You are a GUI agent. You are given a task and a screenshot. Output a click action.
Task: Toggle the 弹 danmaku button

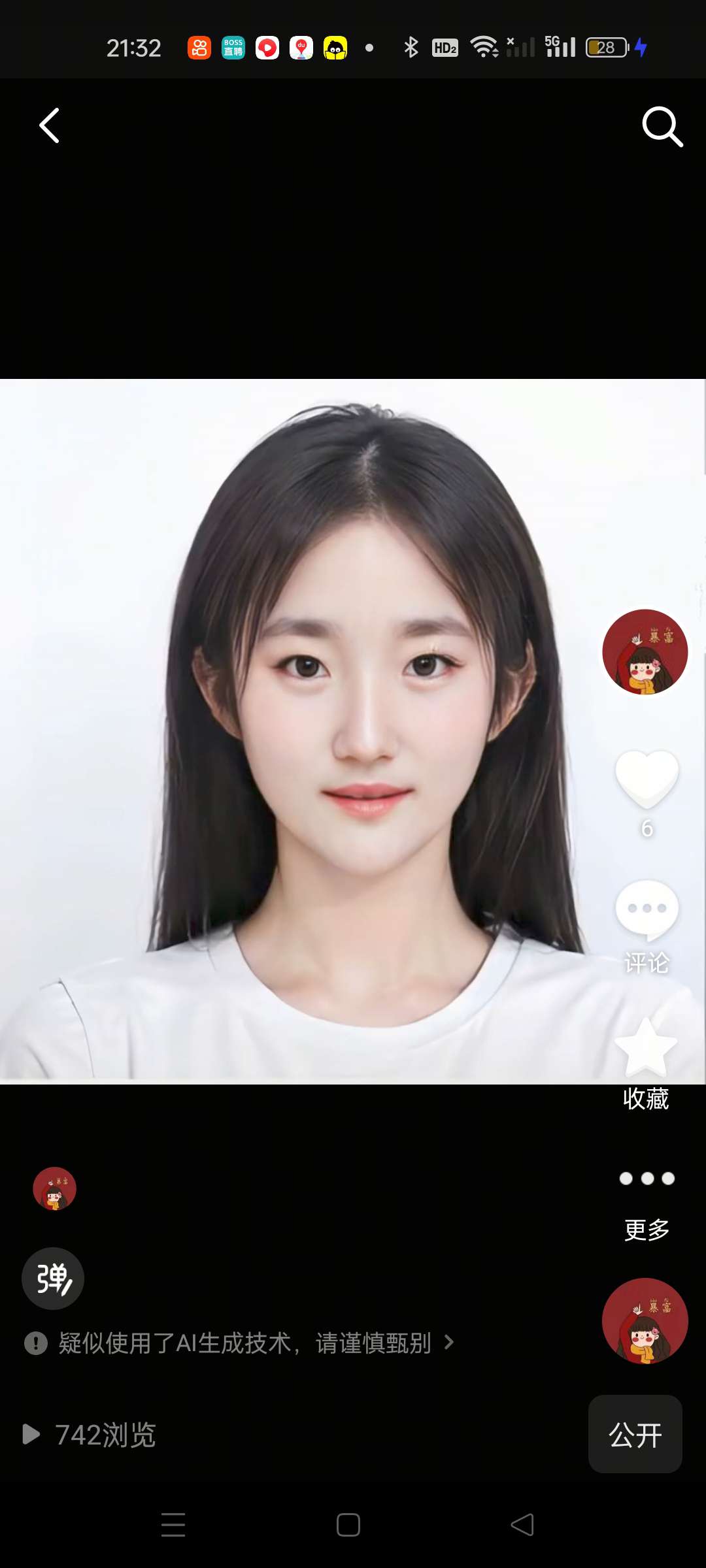(x=53, y=1279)
